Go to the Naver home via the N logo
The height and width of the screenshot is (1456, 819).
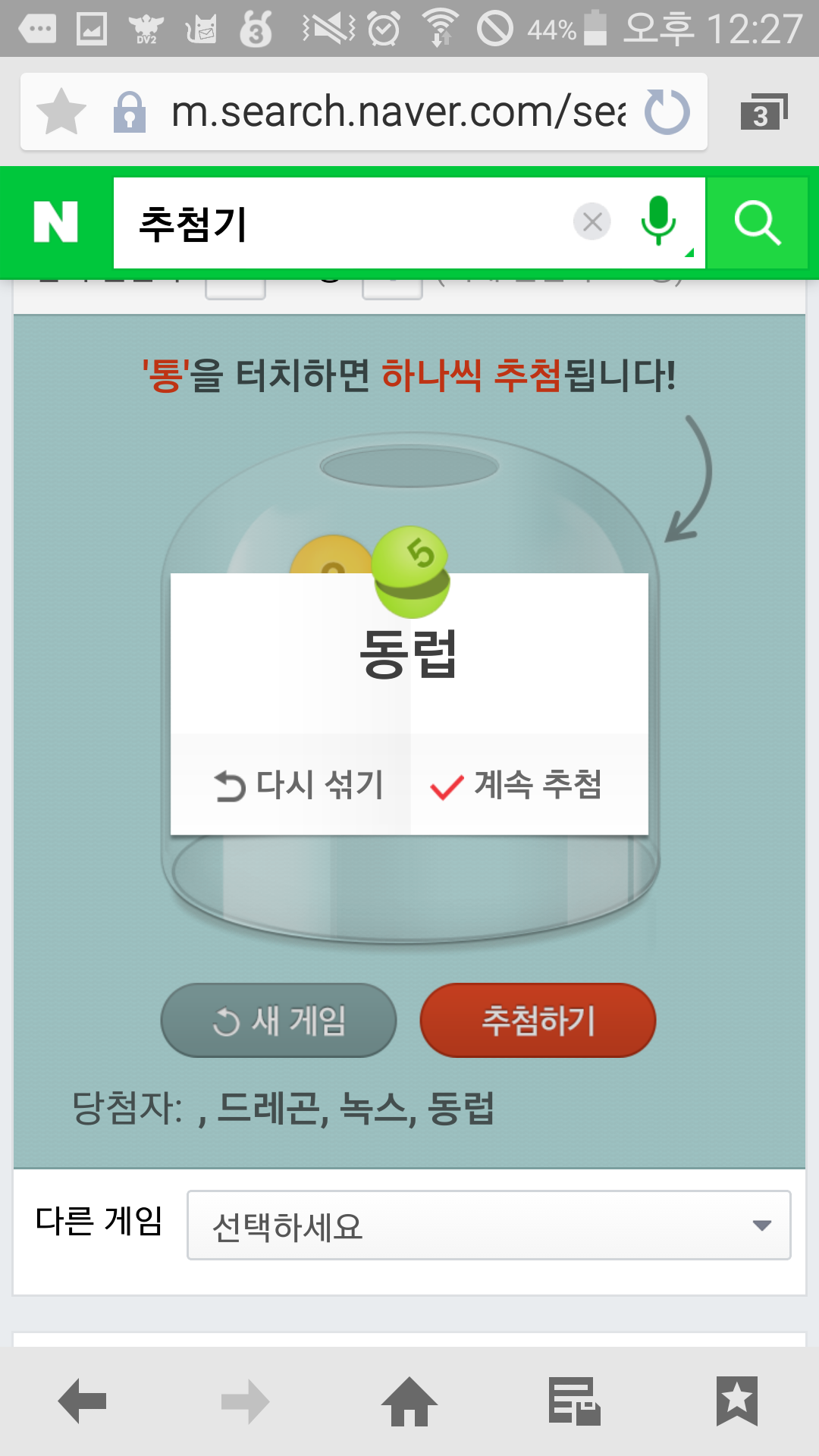[56, 222]
